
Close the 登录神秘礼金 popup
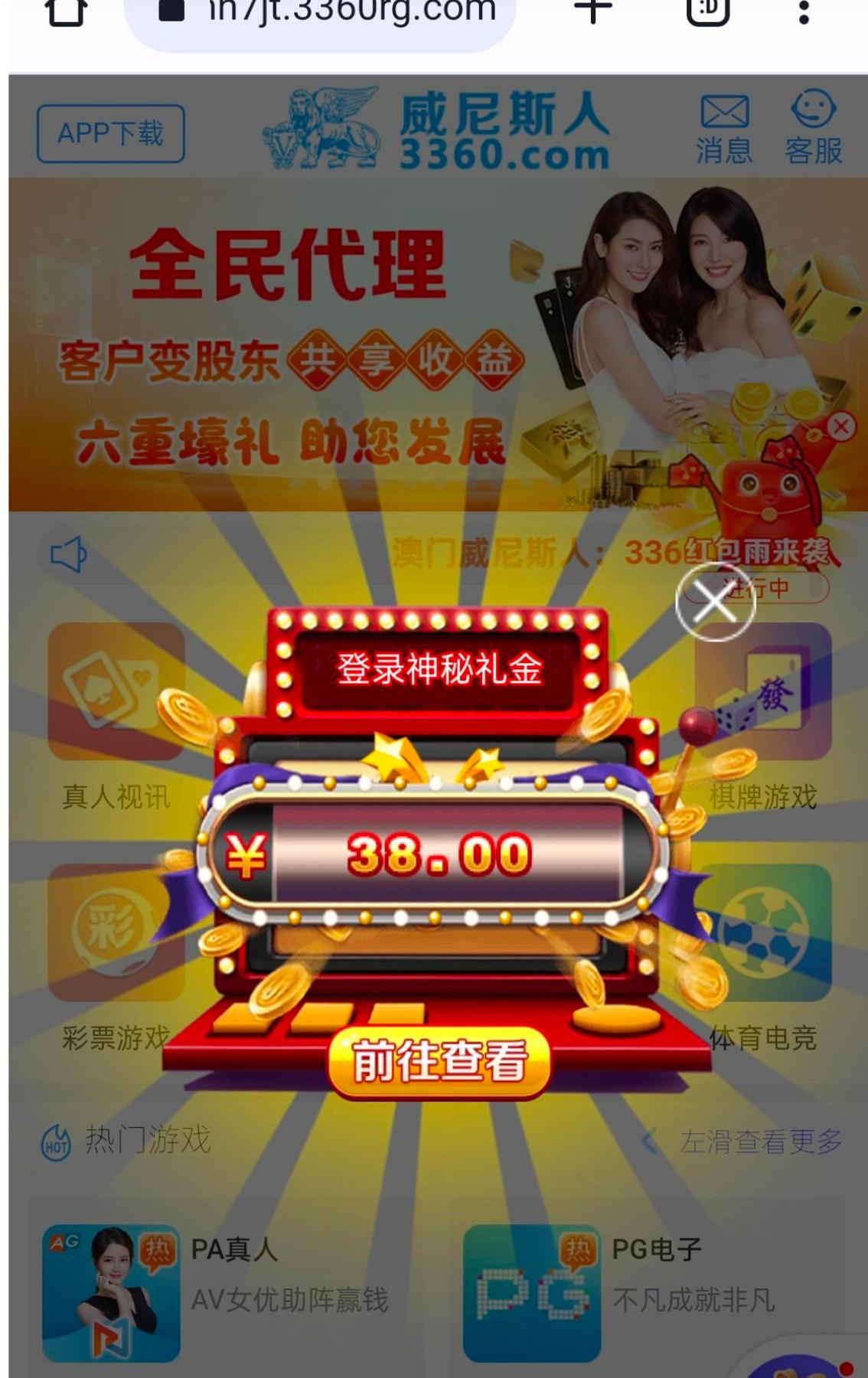coord(715,602)
